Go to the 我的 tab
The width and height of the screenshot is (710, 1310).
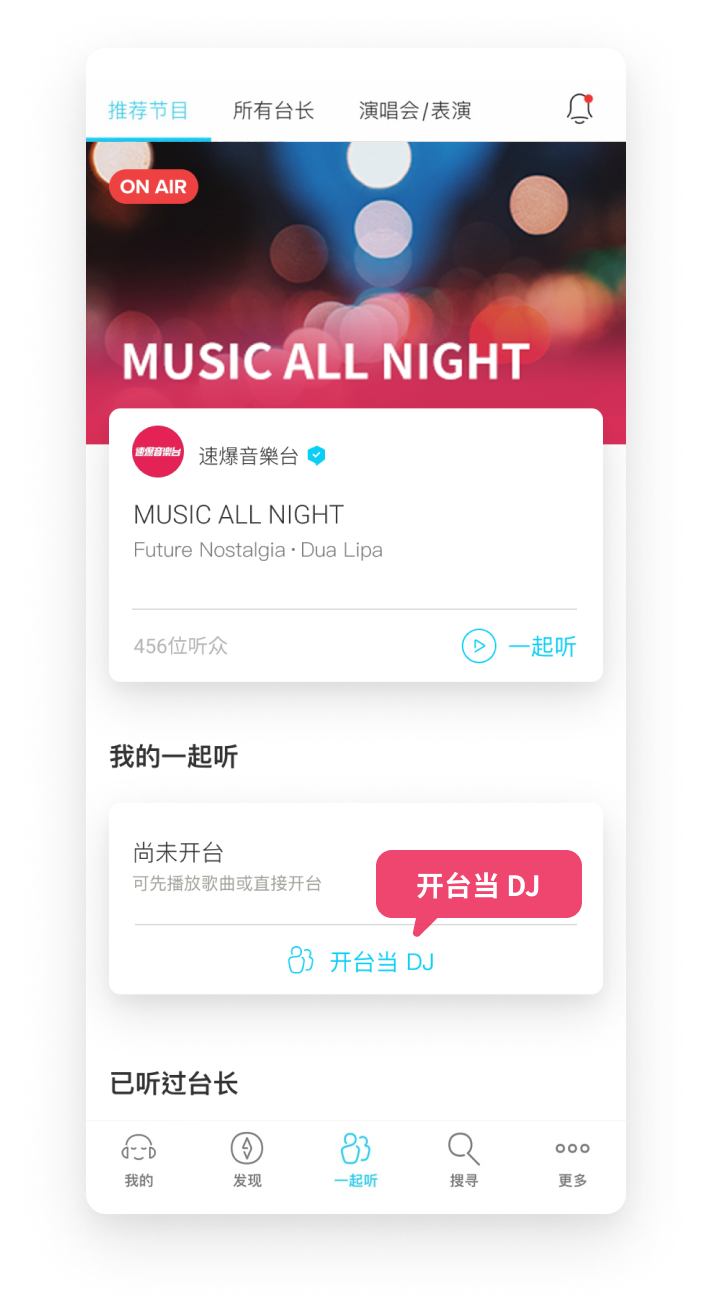coord(139,1160)
